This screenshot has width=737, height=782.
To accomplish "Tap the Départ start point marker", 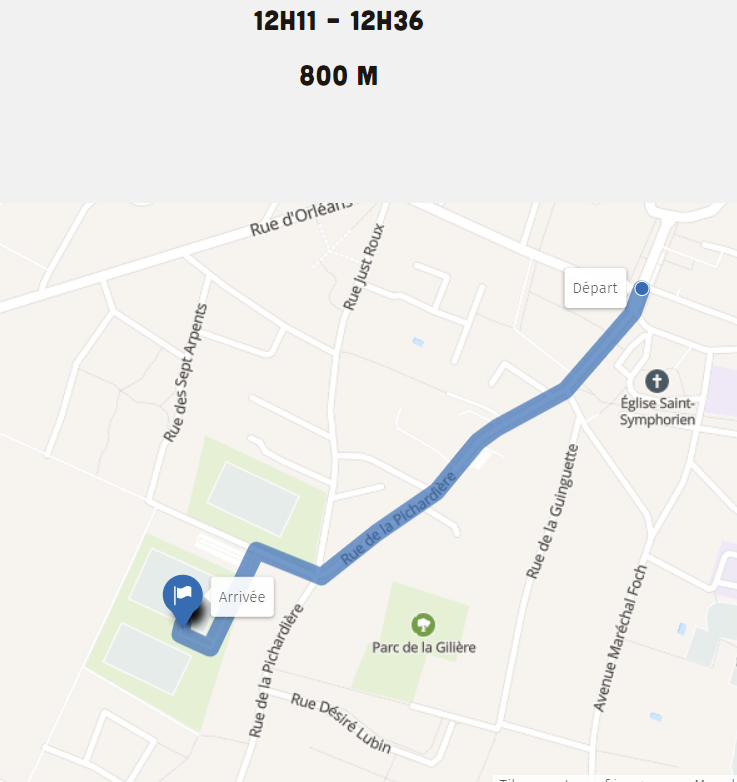I will (x=642, y=289).
